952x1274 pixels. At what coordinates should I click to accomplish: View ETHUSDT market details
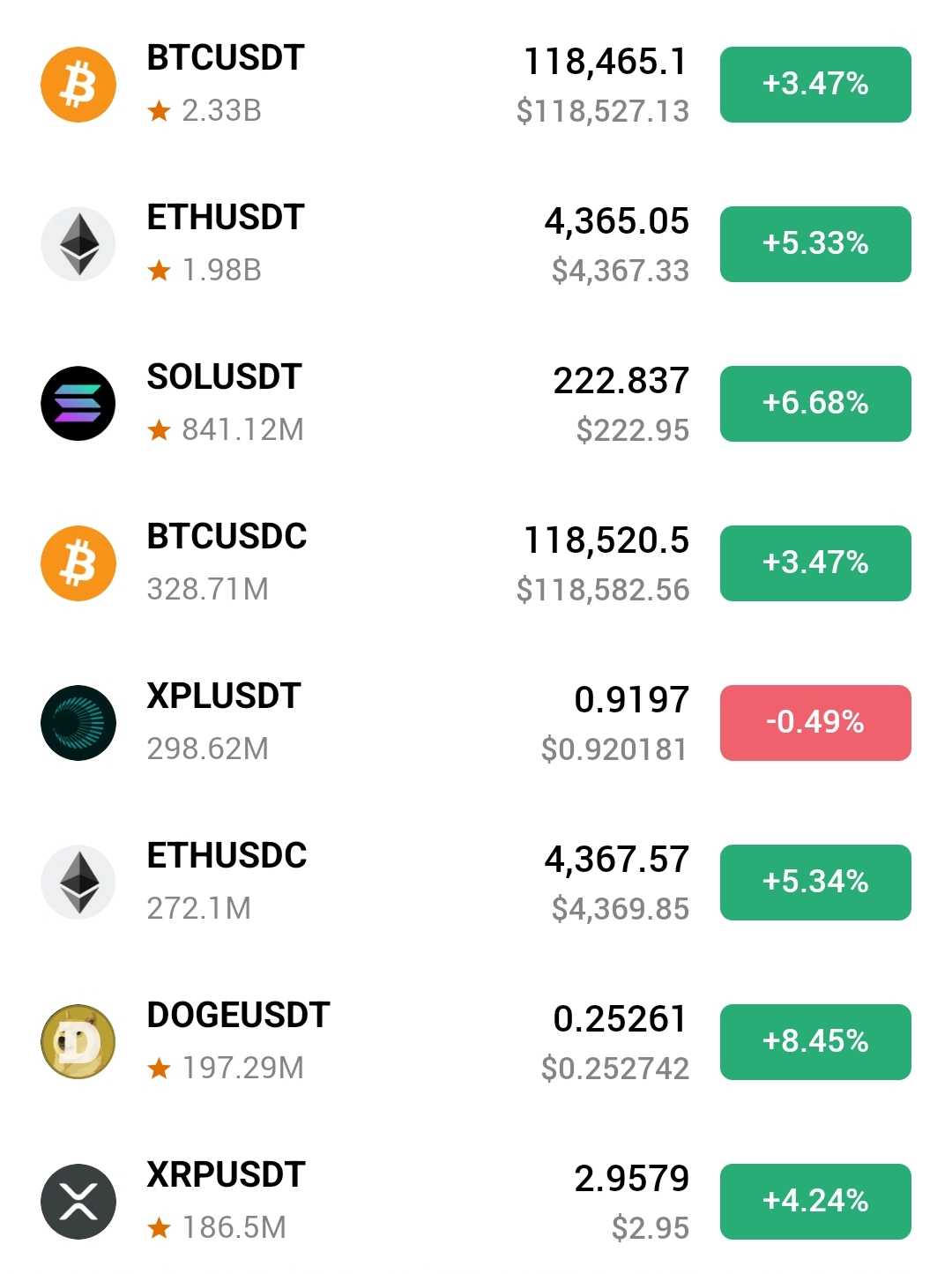coord(226,218)
